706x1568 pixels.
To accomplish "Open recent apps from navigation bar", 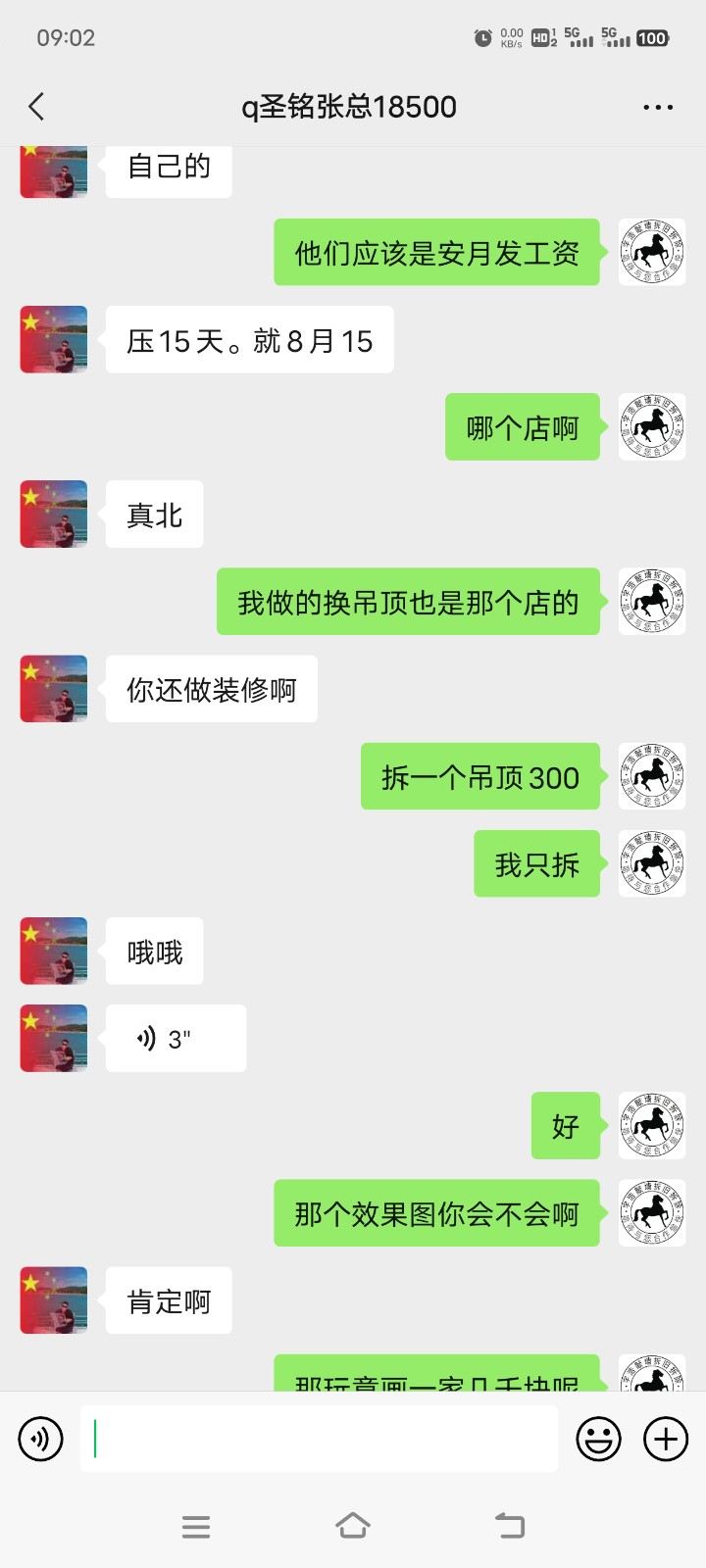I will (196, 1526).
